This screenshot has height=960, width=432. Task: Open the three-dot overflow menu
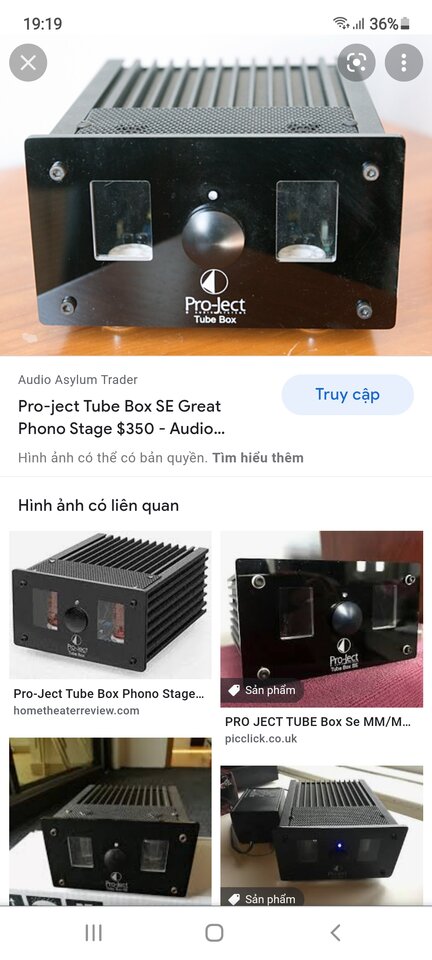click(x=404, y=62)
